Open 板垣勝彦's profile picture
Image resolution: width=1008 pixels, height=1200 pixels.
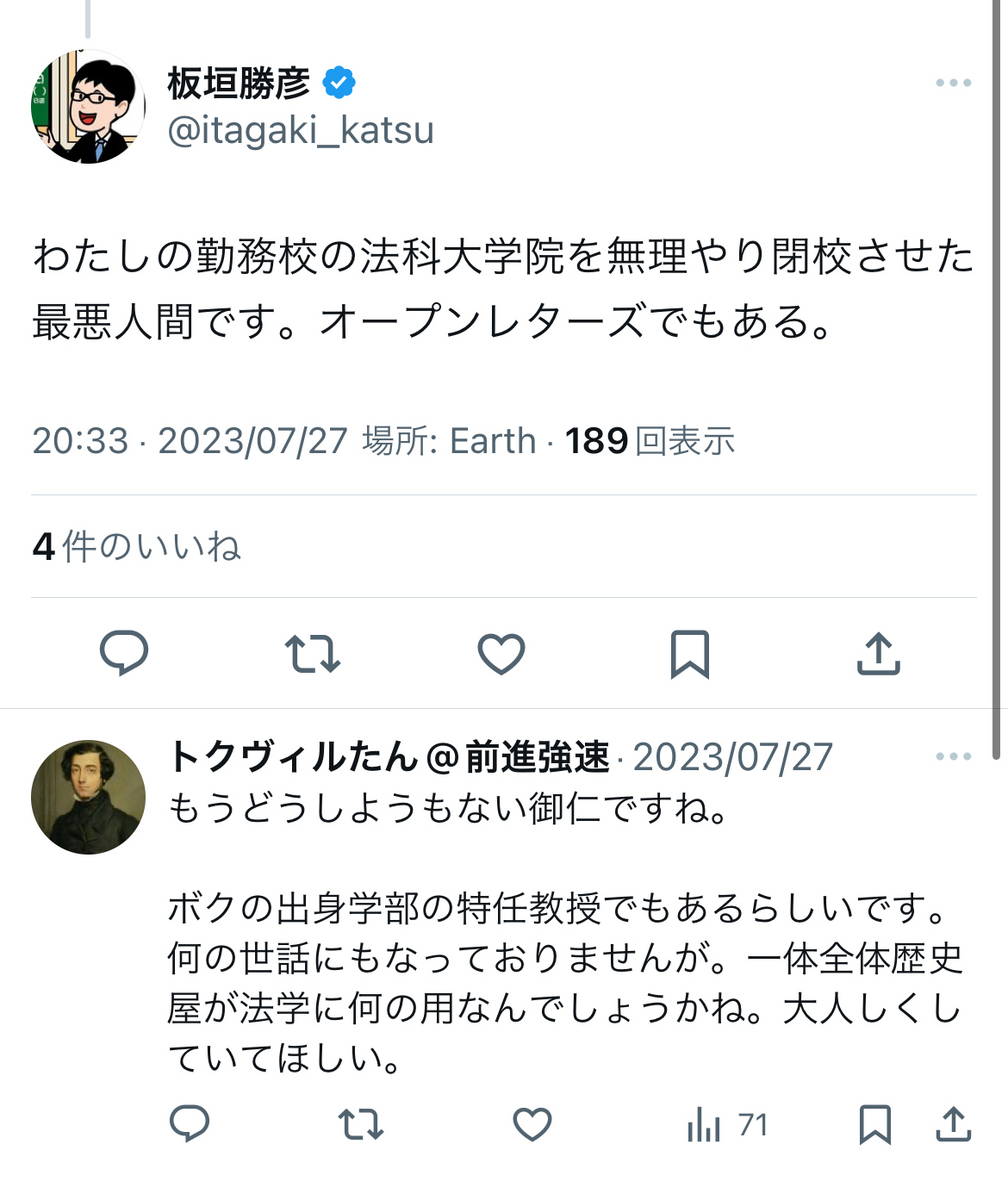point(88,107)
